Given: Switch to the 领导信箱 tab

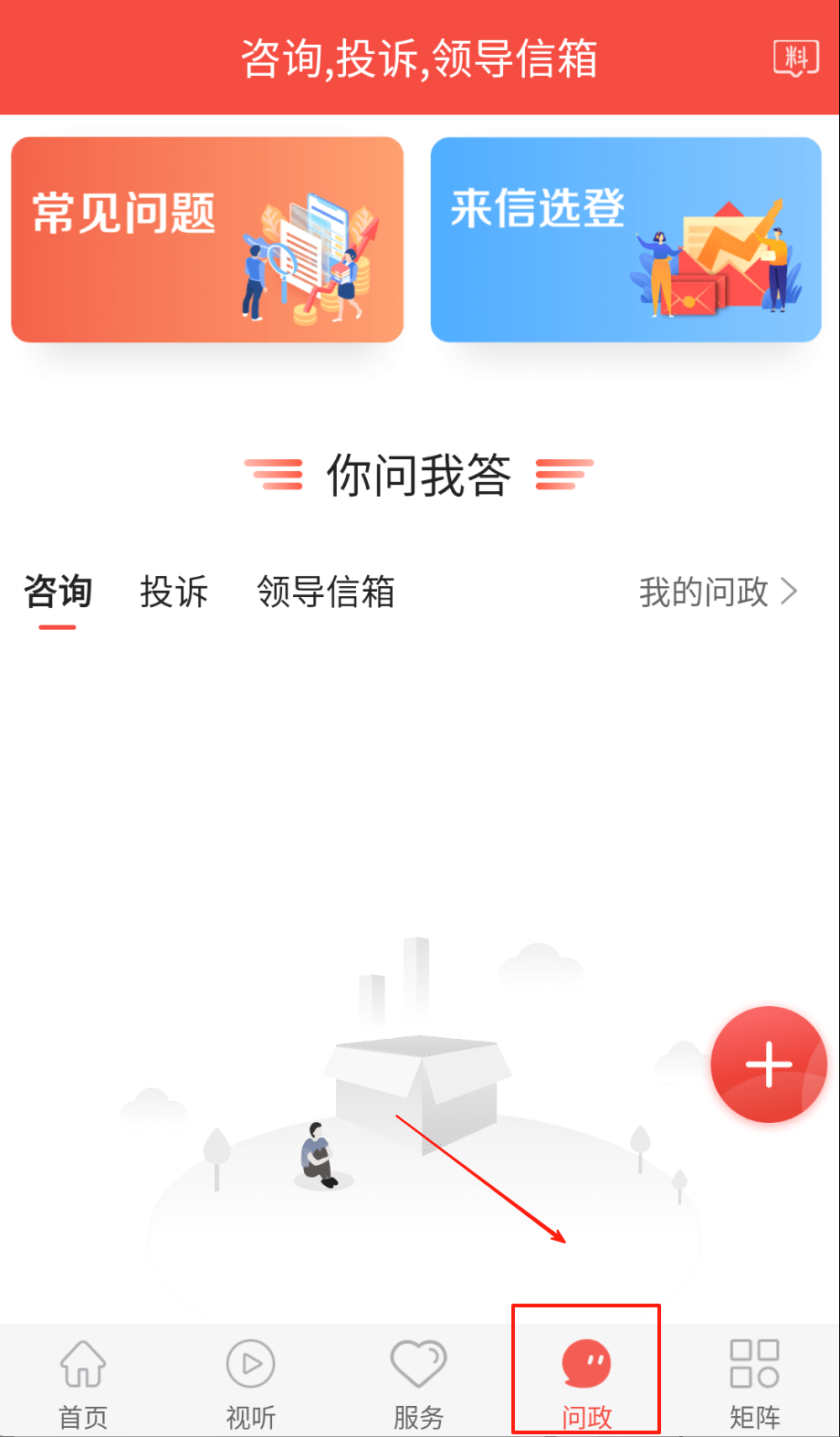Looking at the screenshot, I should click(325, 592).
